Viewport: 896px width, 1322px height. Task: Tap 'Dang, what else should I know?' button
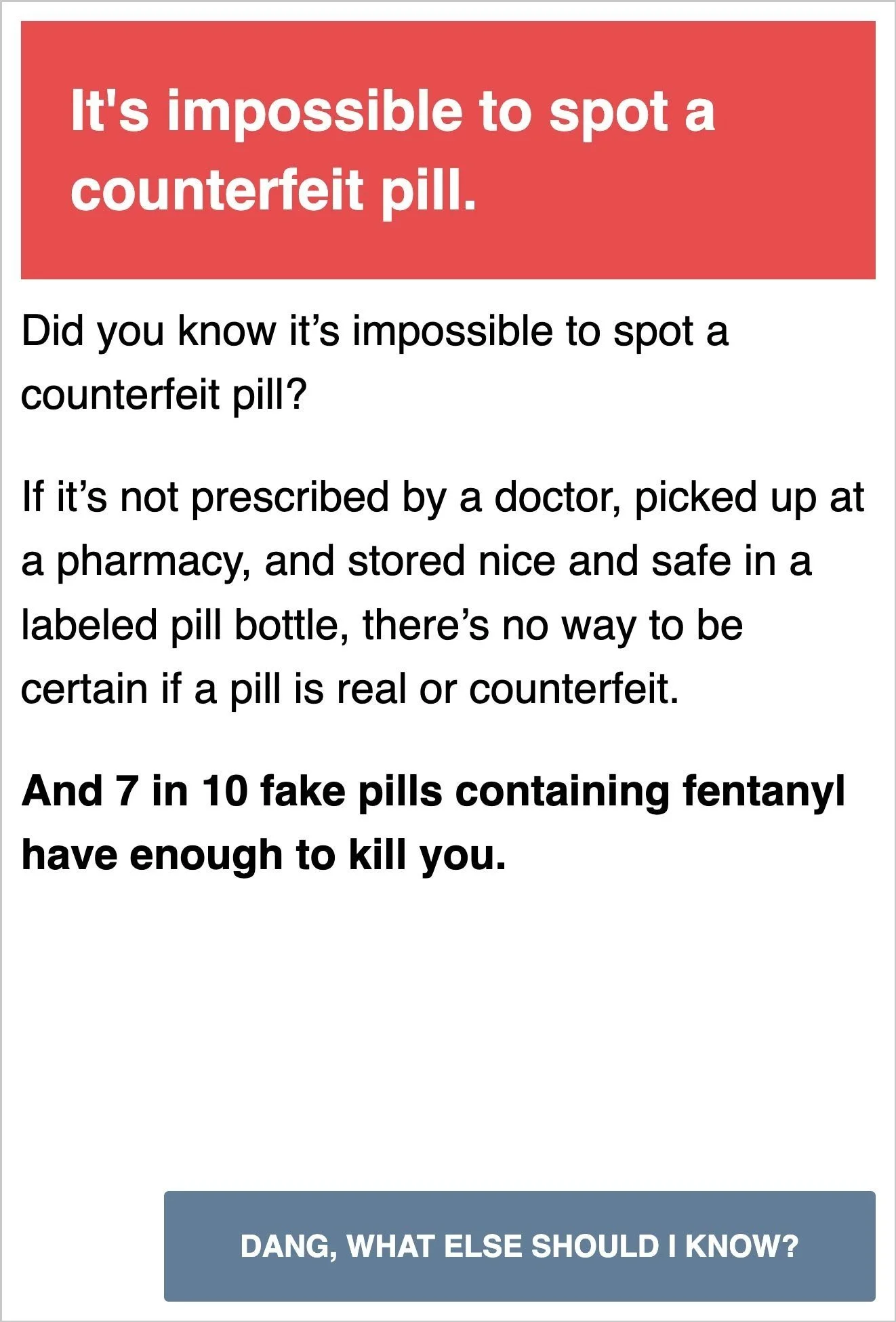tap(519, 1245)
